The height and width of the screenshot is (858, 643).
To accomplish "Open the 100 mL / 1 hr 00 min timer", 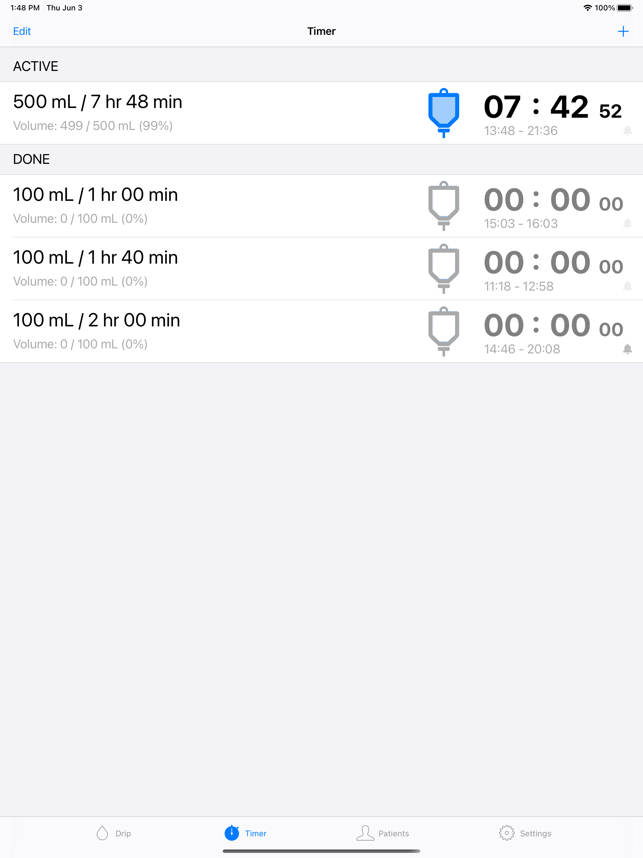I will pos(200,205).
